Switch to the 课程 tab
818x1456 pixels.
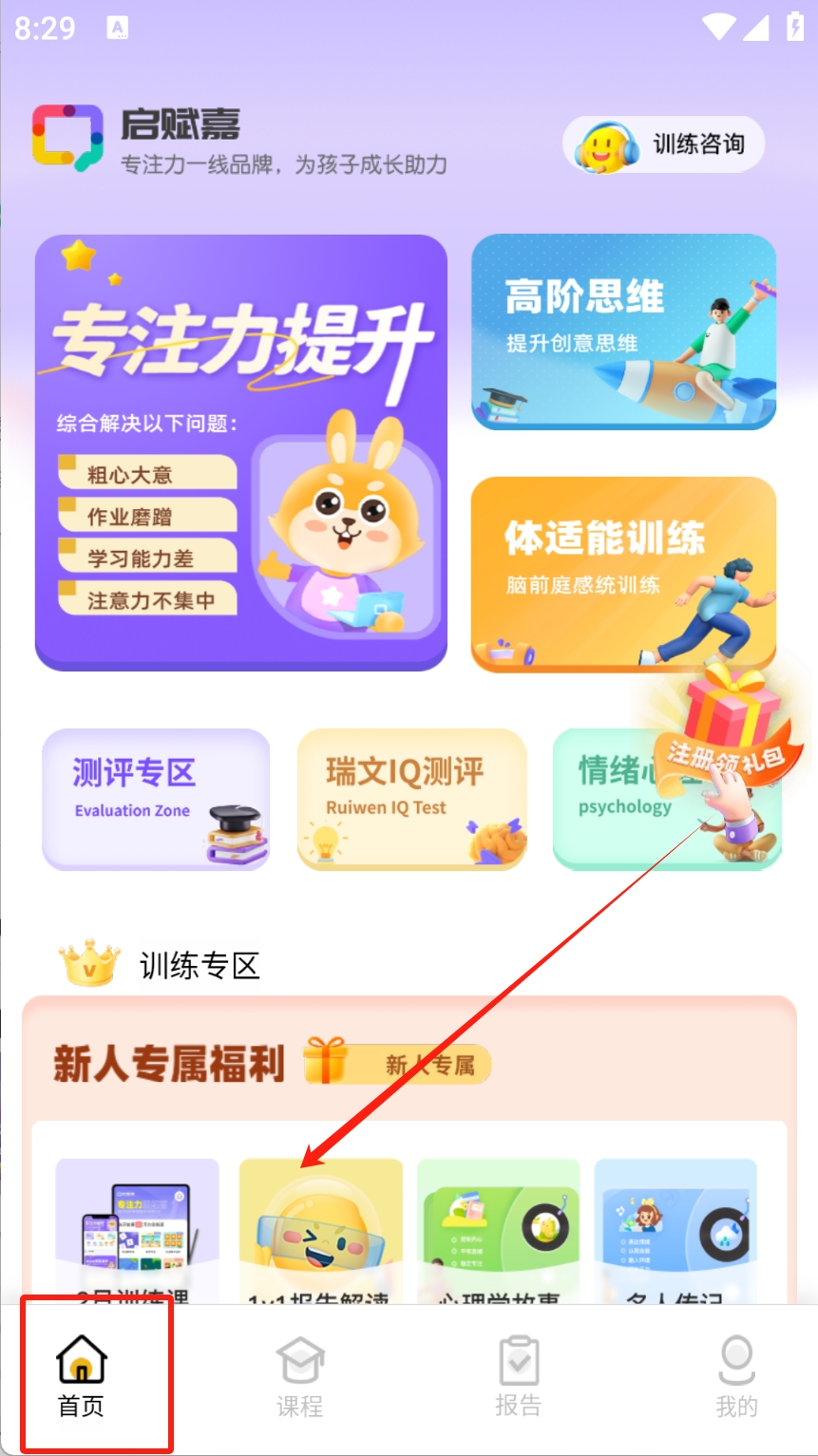[299, 1375]
